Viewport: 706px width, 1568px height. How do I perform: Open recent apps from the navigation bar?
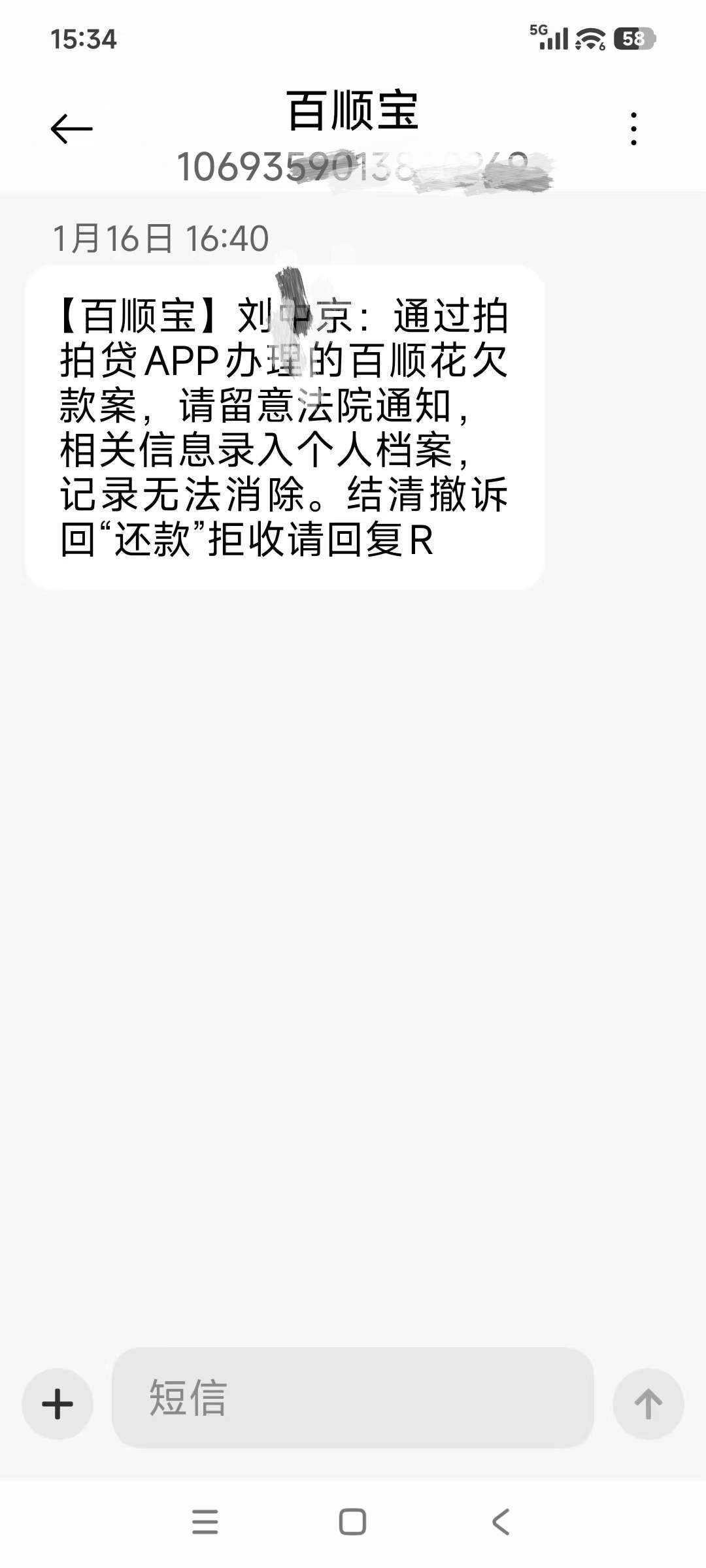[x=205, y=1522]
